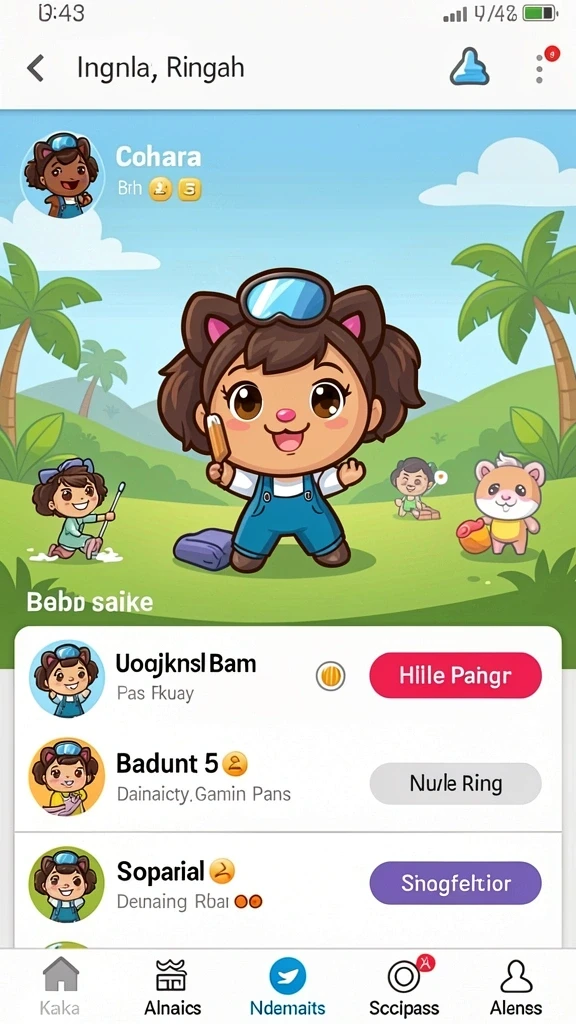Select the Nu/le Ring button

455,783
